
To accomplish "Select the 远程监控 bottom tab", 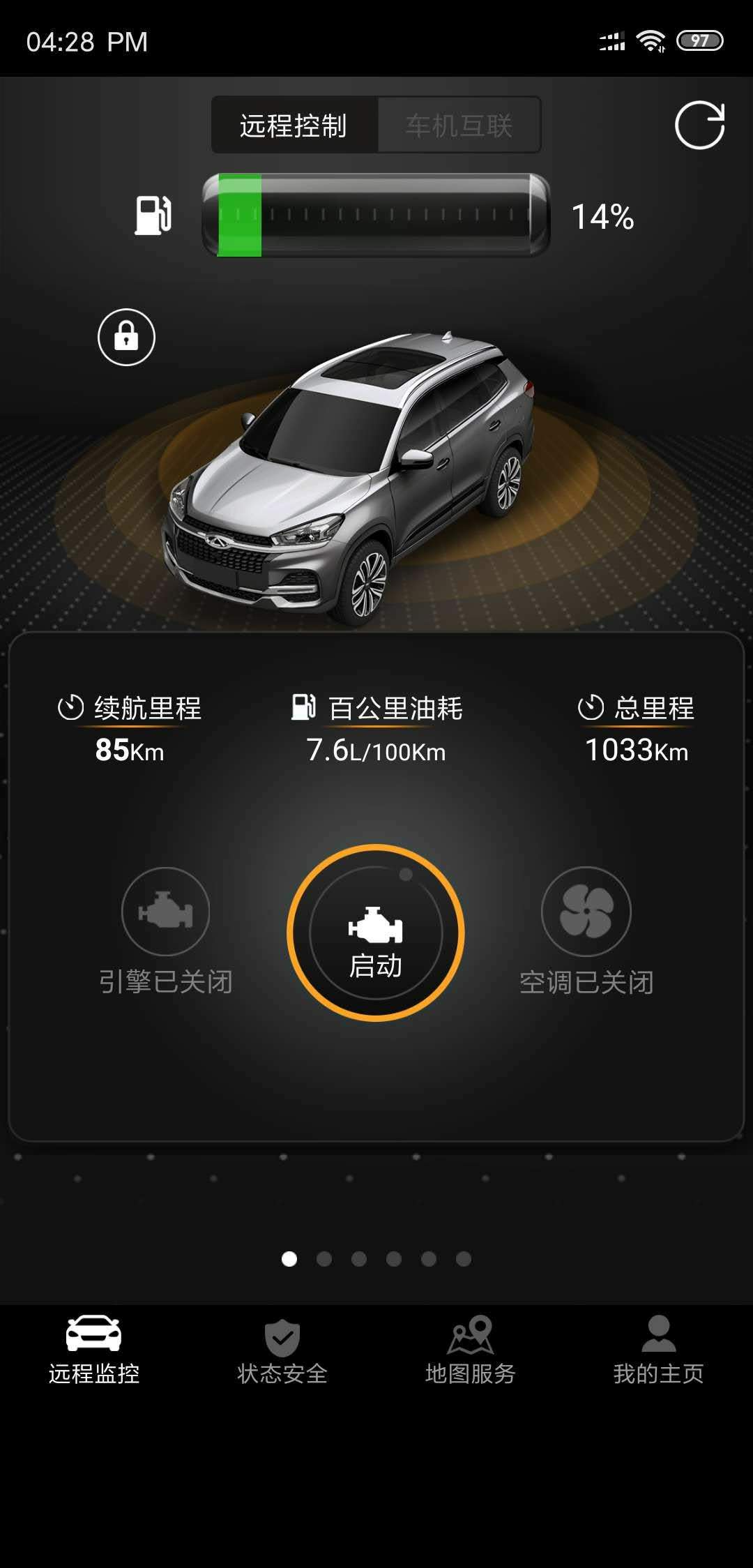I will point(94,1351).
